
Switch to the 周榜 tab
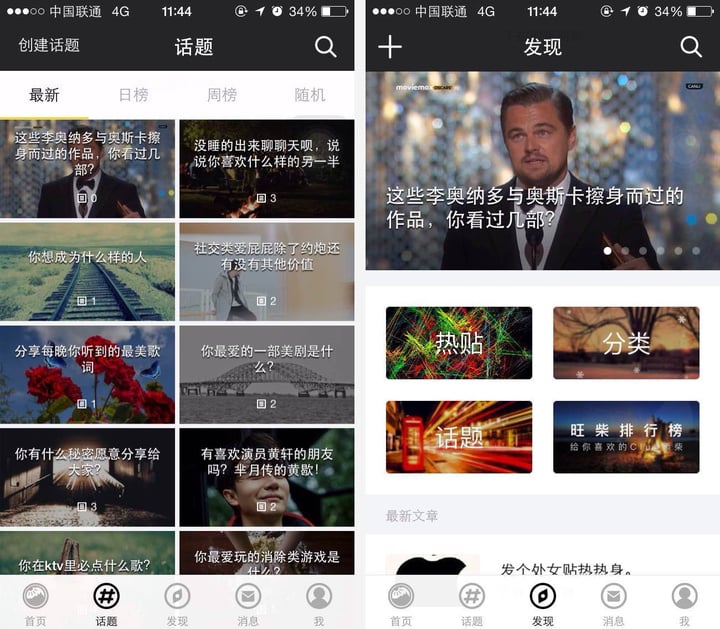[x=222, y=95]
